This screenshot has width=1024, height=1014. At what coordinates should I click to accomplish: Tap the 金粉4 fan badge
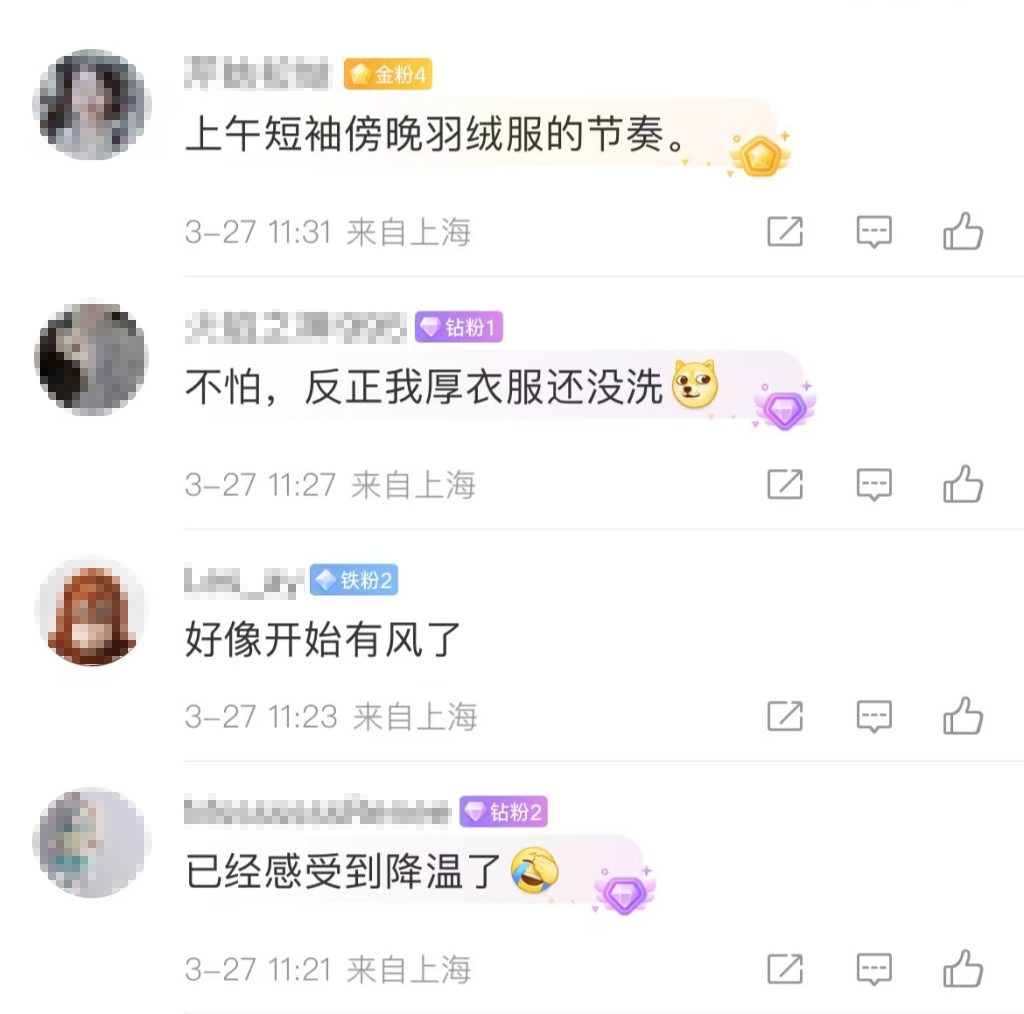tap(388, 74)
